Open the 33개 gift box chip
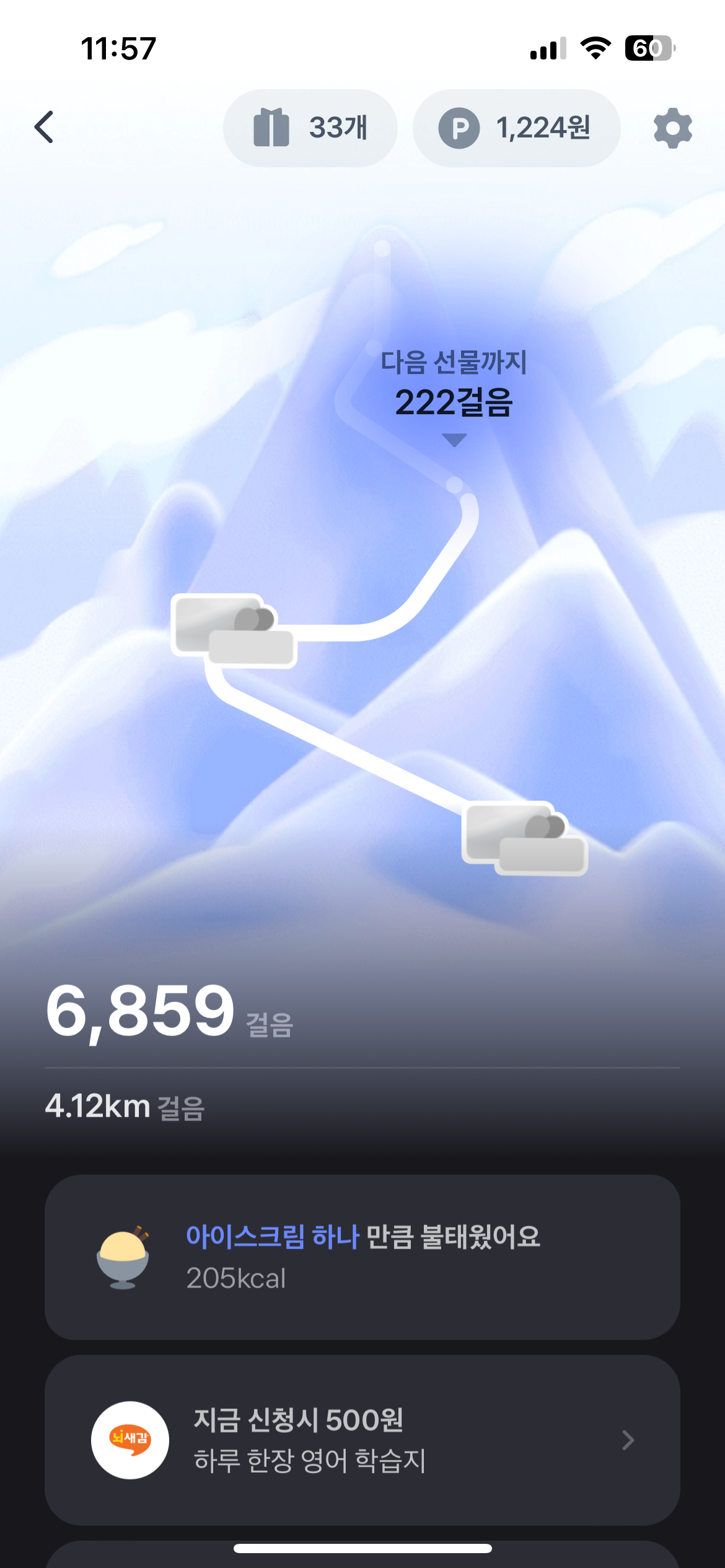 310,128
